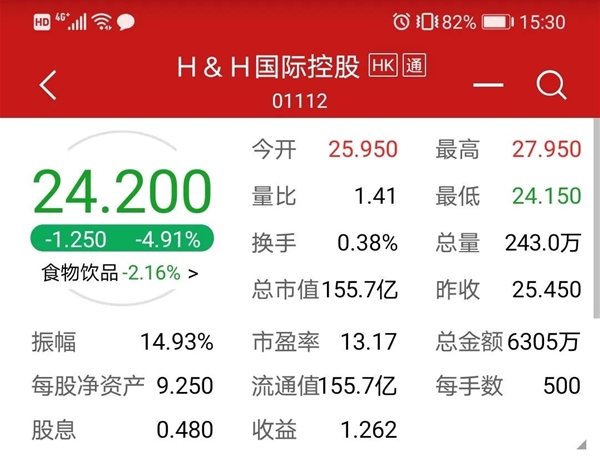Open the 食物饮品 sector link
This screenshot has height=457, width=600.
tap(119, 272)
